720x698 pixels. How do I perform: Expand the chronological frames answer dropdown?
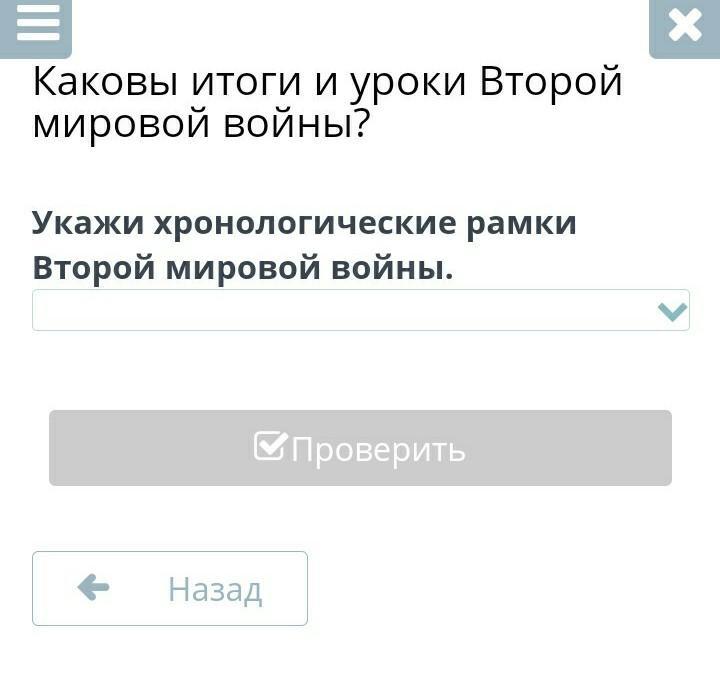(360, 311)
